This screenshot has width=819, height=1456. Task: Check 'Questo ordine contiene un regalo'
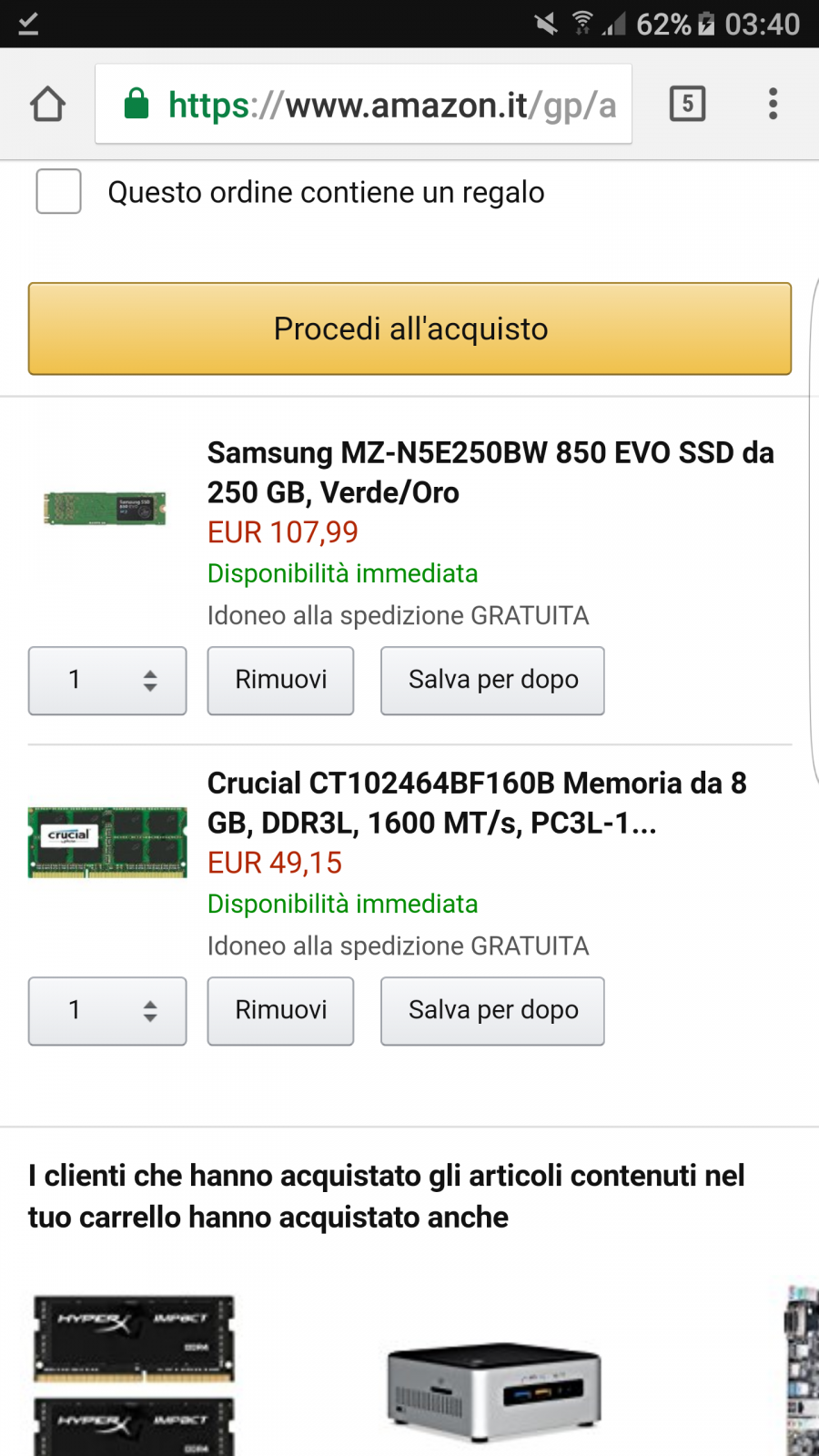59,191
